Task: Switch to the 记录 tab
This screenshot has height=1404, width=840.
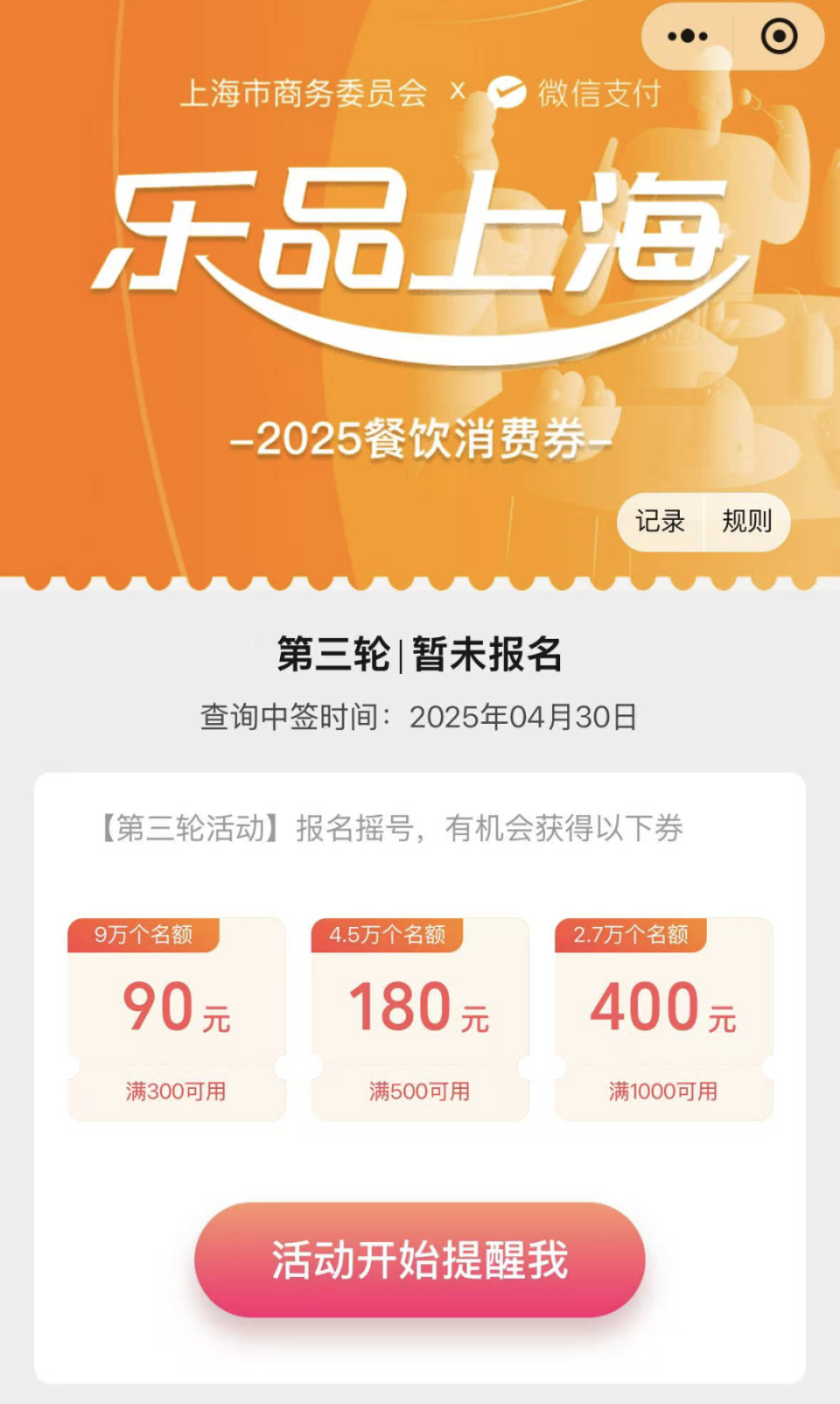Action: [660, 523]
